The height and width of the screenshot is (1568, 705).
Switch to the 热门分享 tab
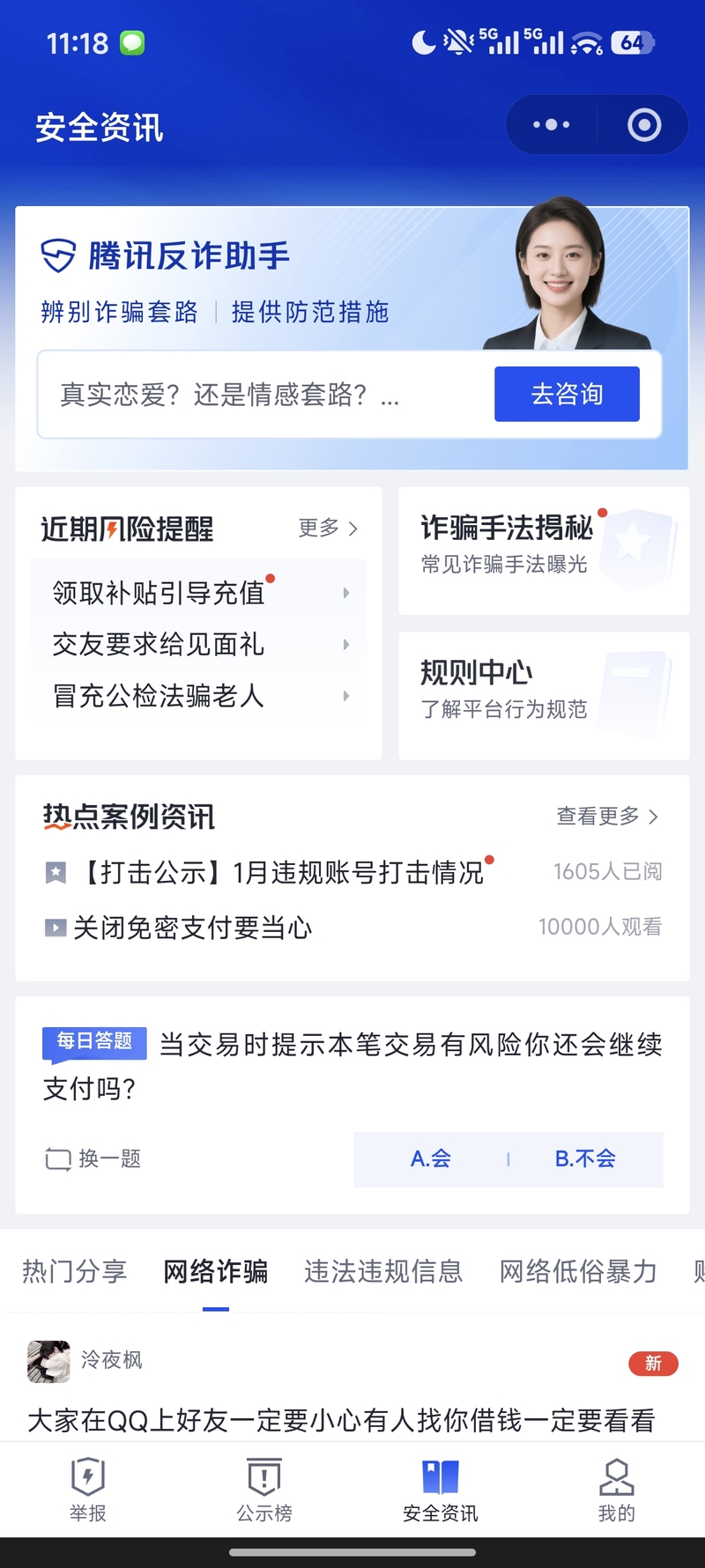(x=75, y=1271)
